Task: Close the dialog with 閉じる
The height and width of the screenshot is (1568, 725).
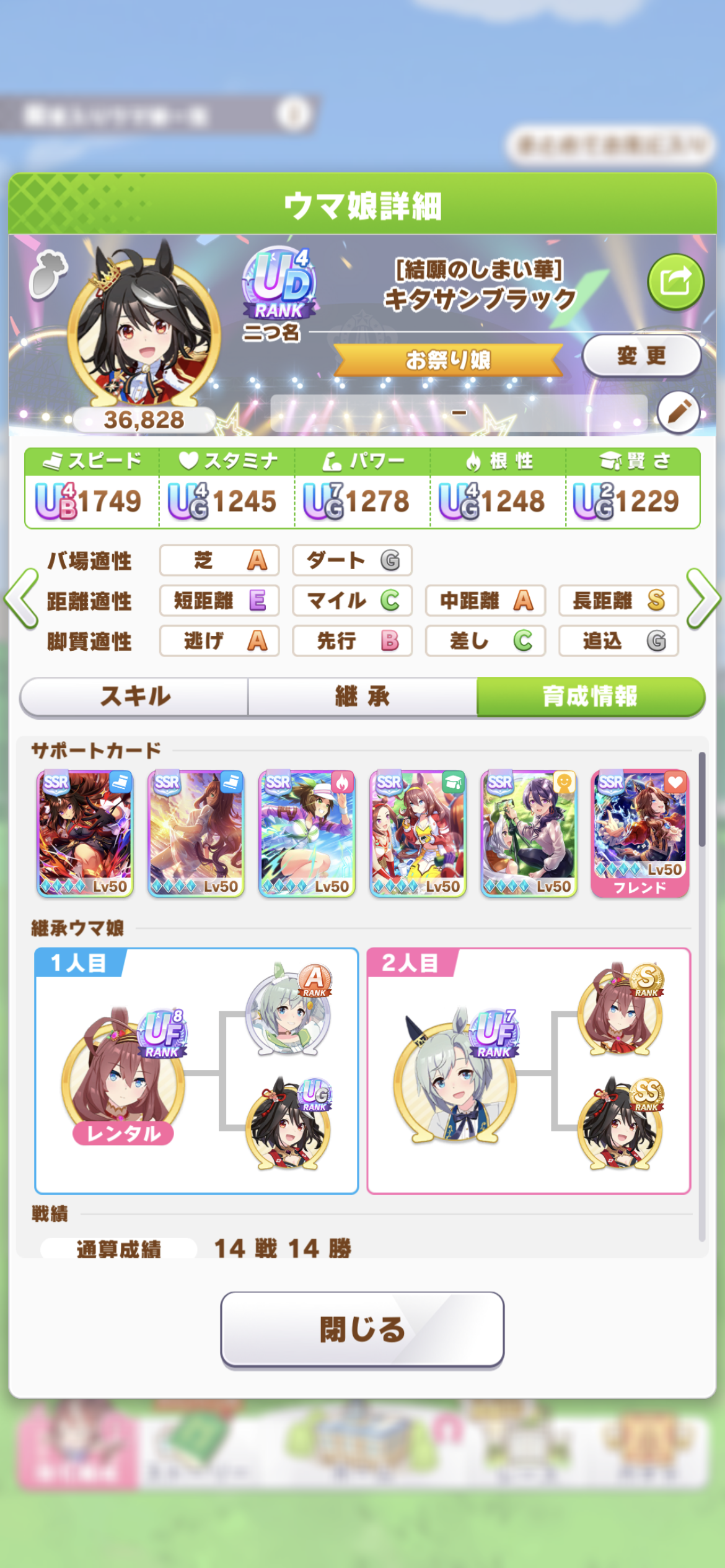Action: pyautogui.click(x=362, y=1330)
